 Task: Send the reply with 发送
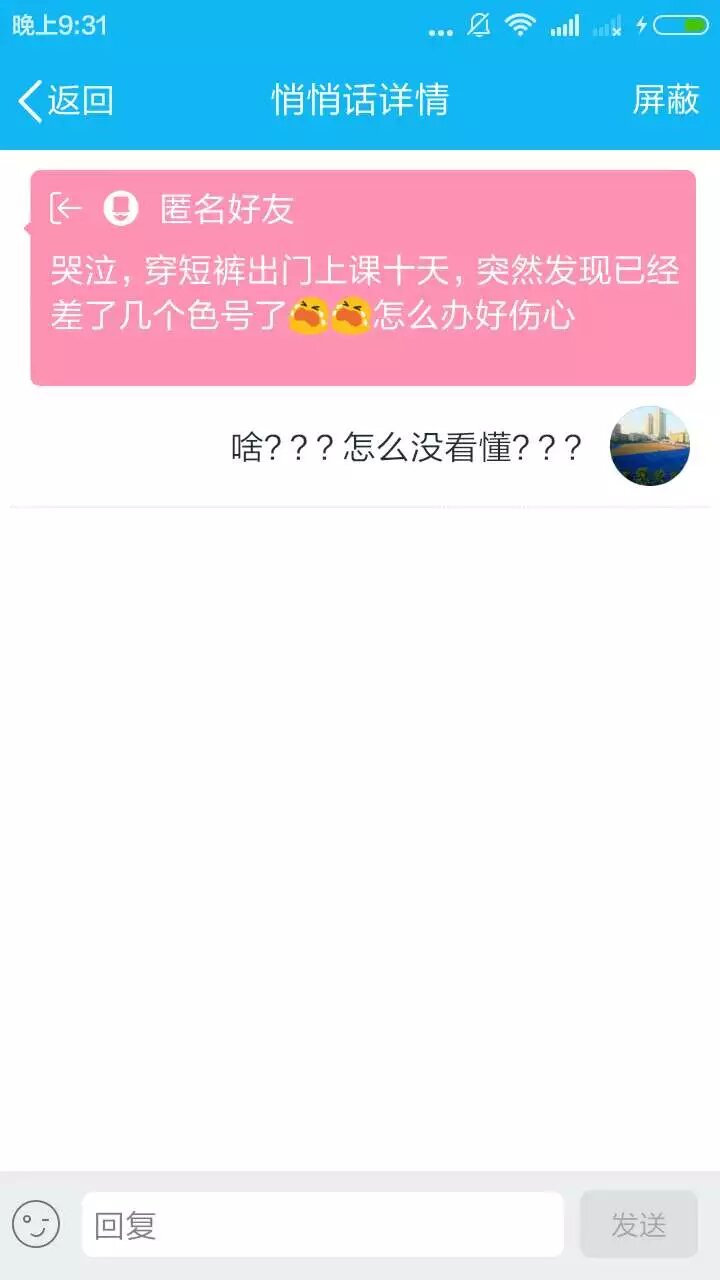pyautogui.click(x=638, y=1224)
